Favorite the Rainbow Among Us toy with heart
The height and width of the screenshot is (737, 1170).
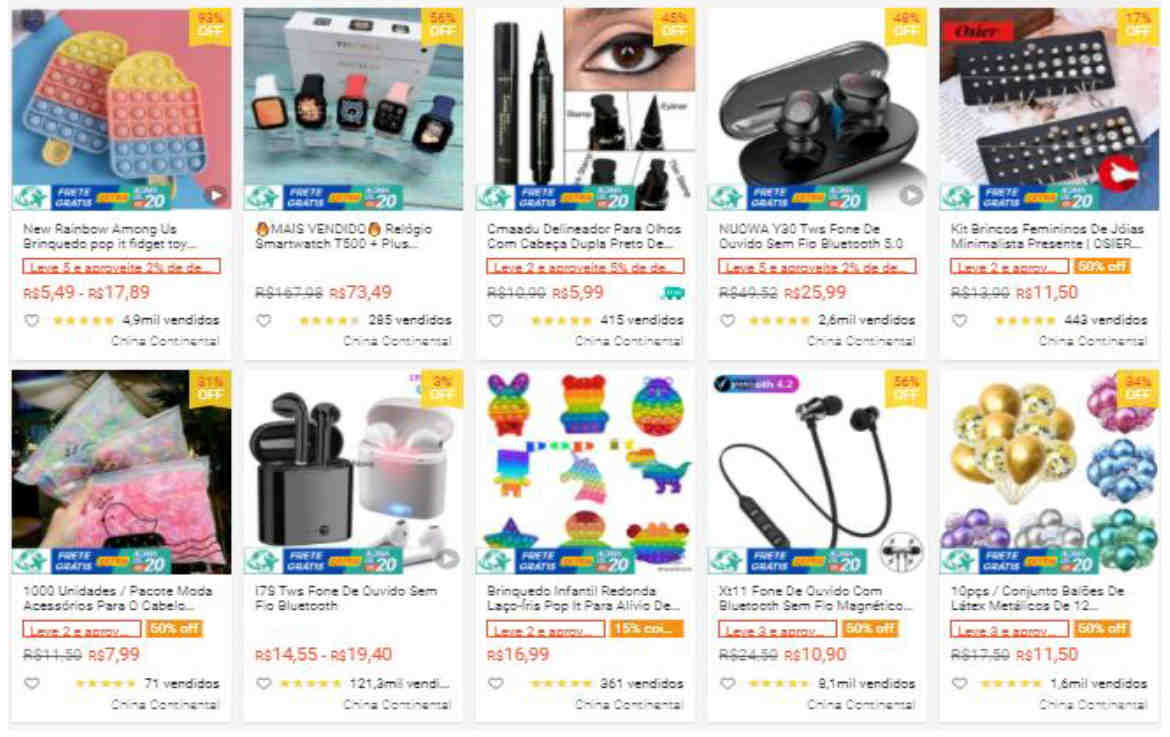tap(31, 321)
